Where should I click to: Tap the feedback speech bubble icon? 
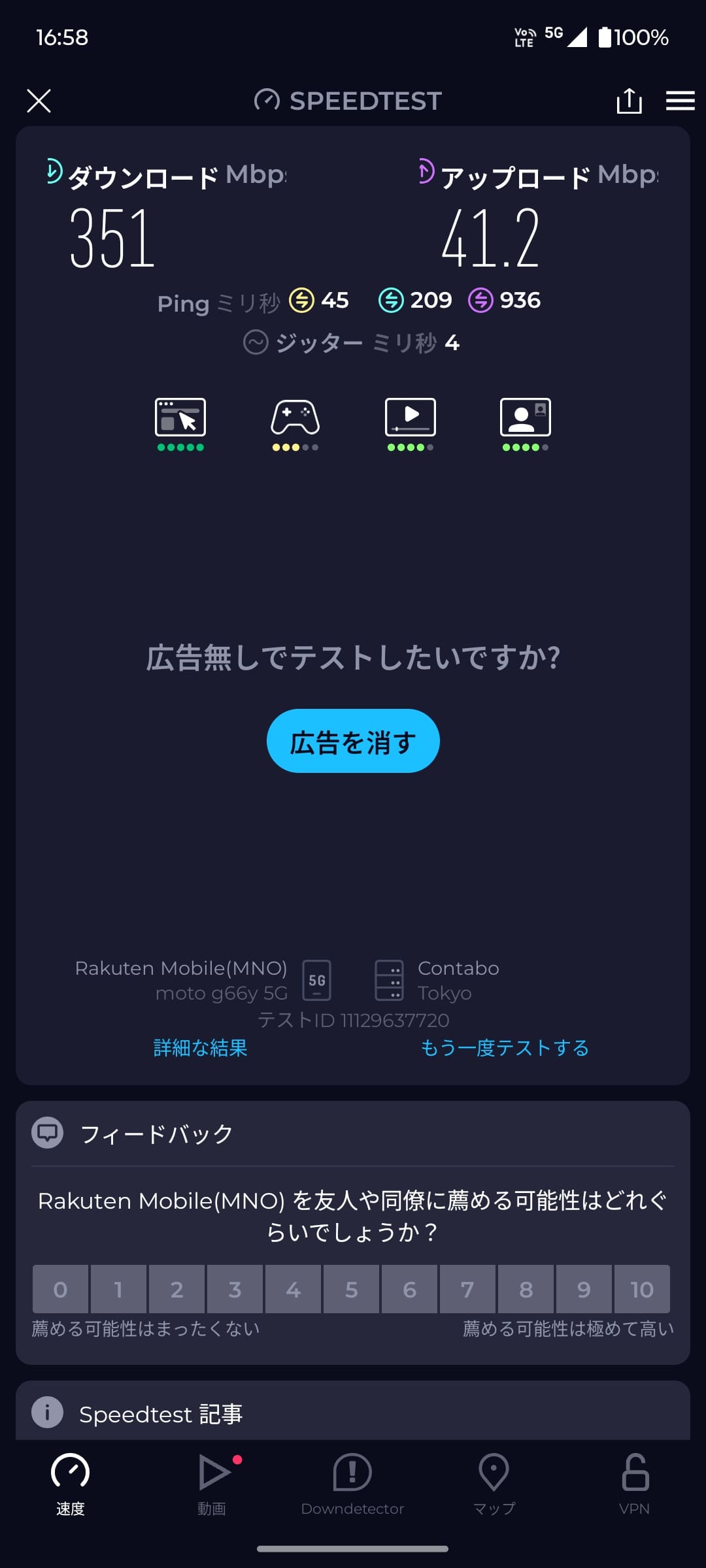(x=47, y=1134)
